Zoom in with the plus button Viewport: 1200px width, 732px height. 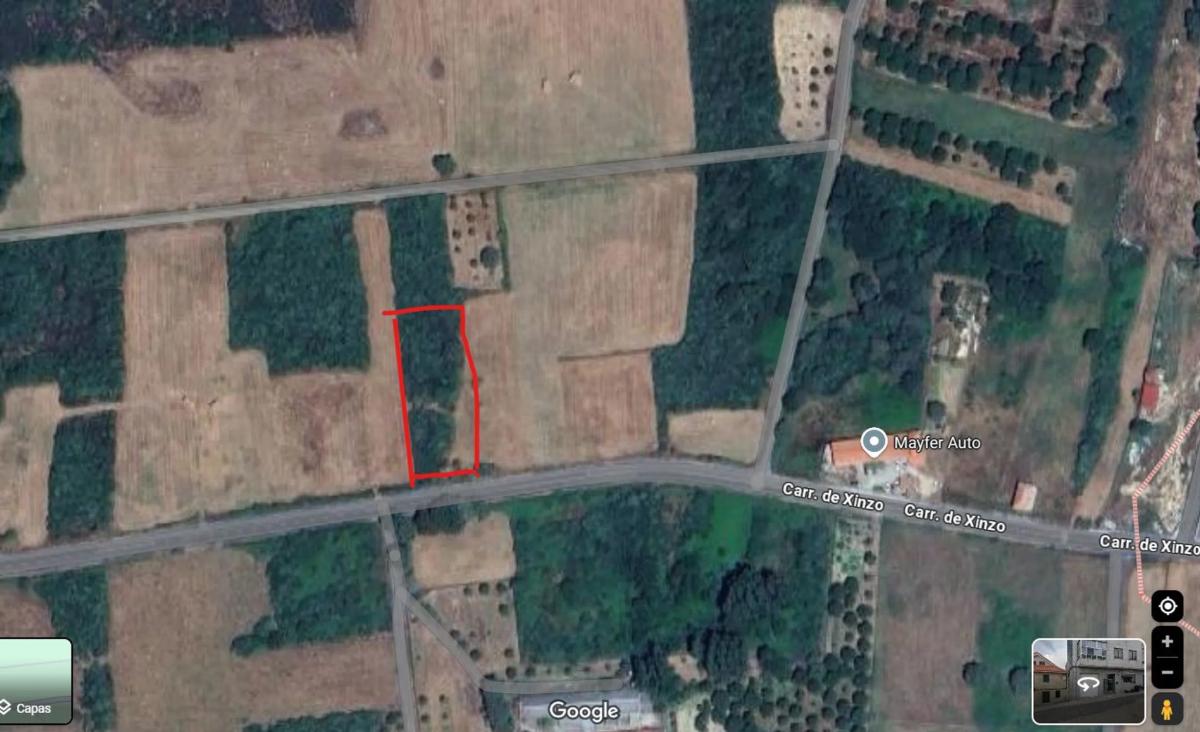(1167, 642)
